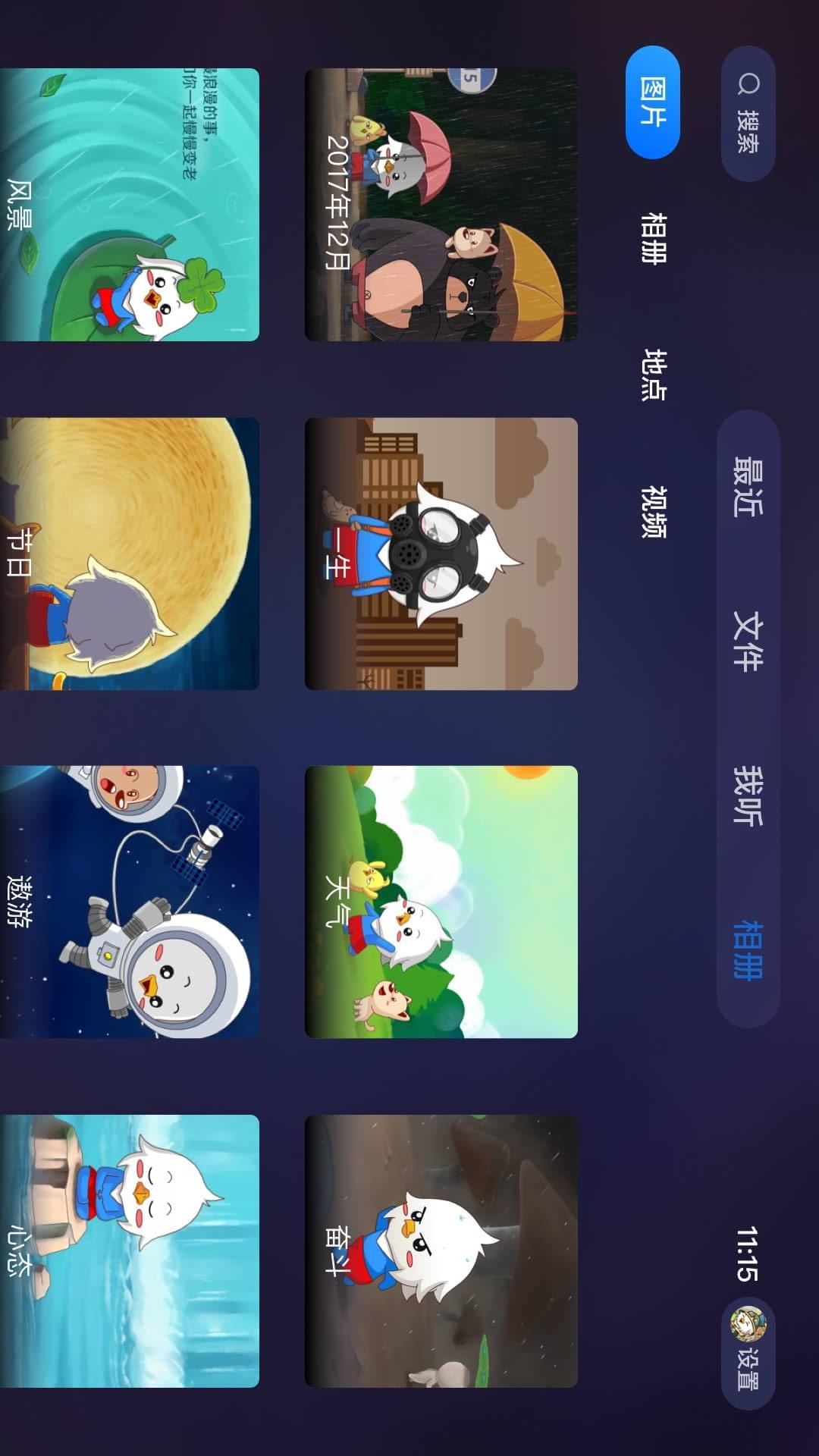Select the top 相册 tab
The width and height of the screenshot is (819, 1456).
click(748, 949)
